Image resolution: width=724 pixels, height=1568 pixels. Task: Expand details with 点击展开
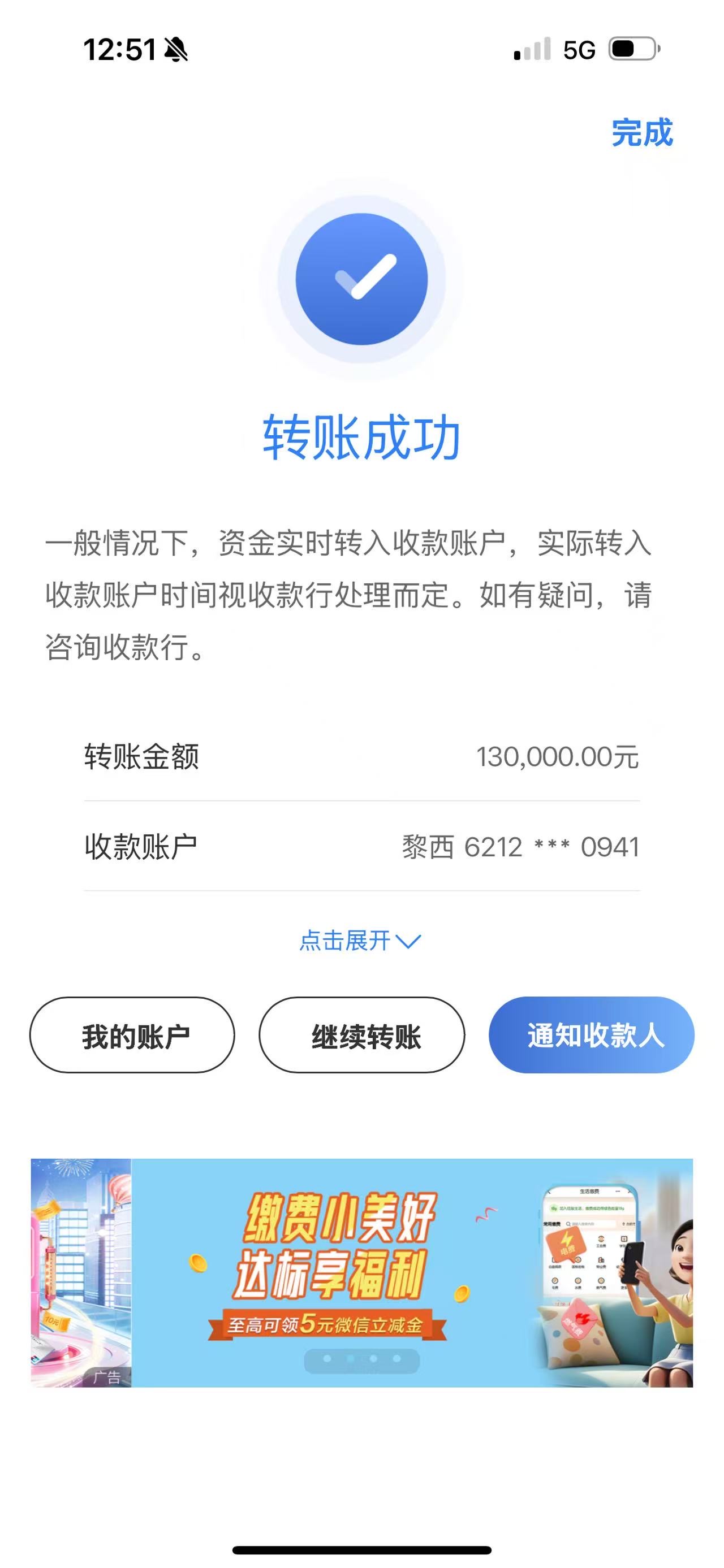point(360,941)
